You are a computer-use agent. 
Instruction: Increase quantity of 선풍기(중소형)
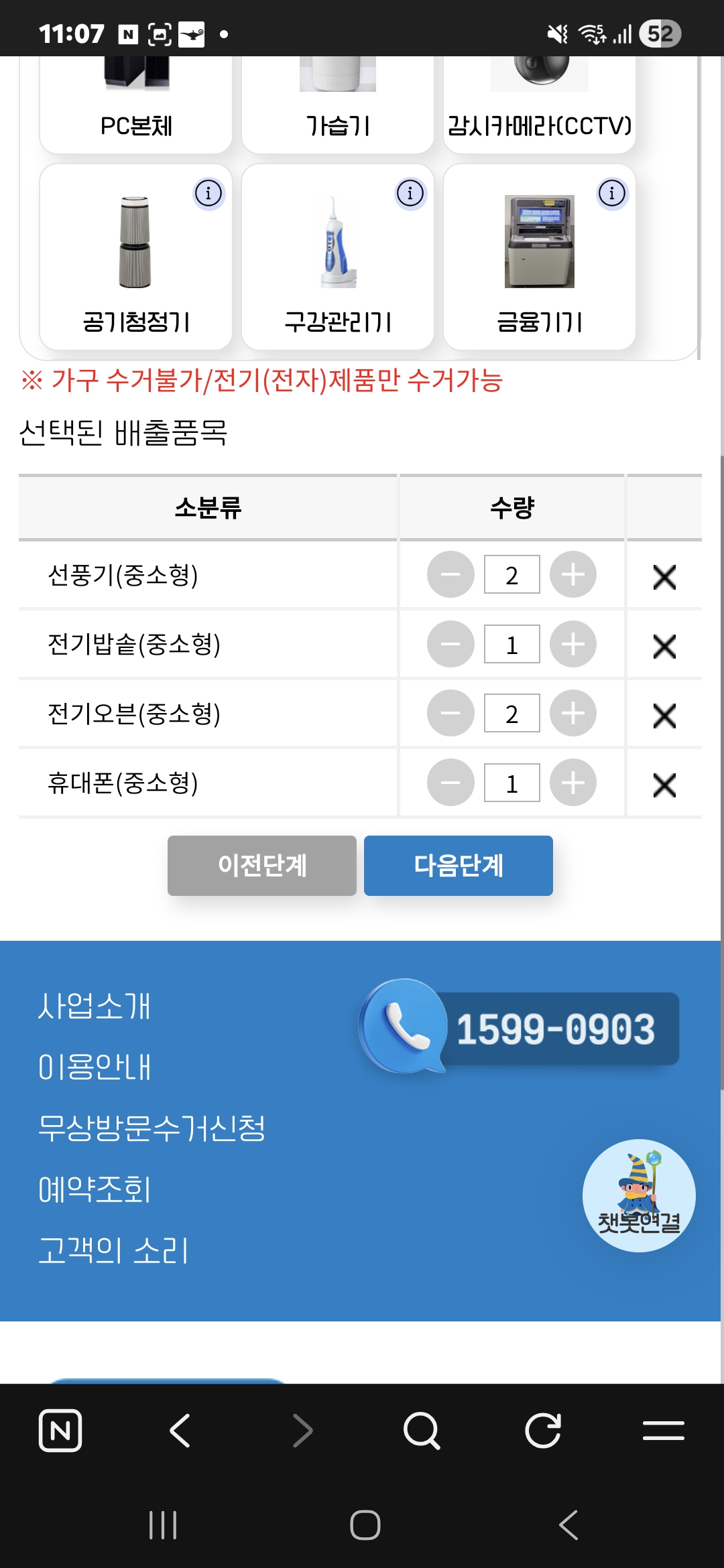(572, 575)
